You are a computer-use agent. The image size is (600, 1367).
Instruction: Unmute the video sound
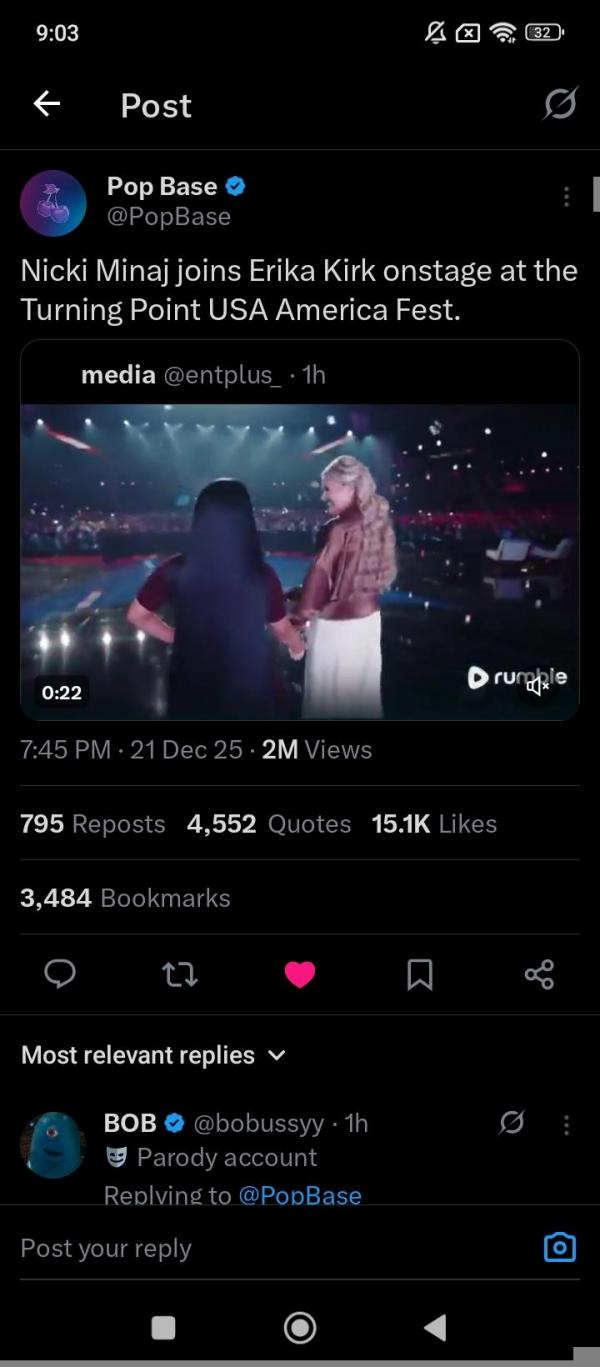538,685
